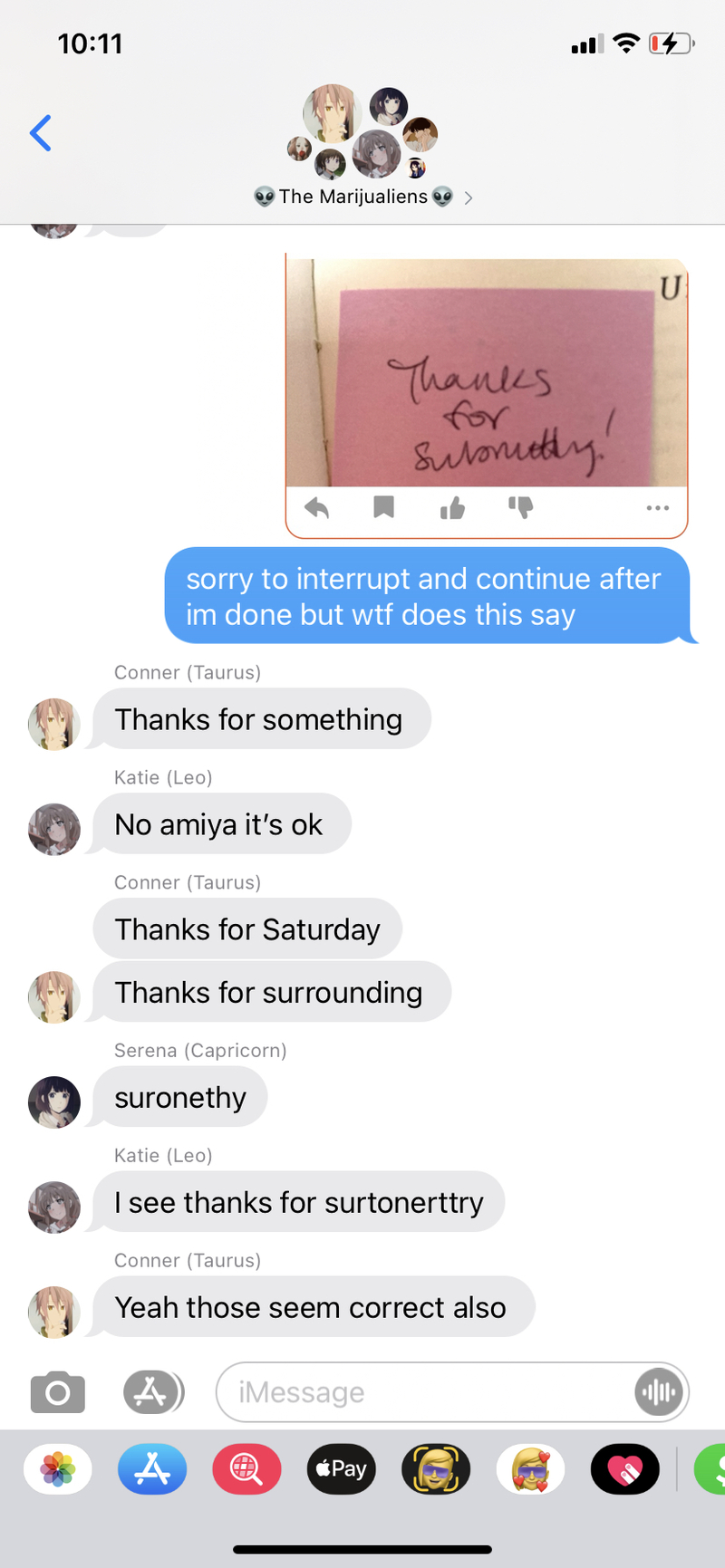Open Memoji stickers
This screenshot has height=1568, width=725.
(x=530, y=1468)
